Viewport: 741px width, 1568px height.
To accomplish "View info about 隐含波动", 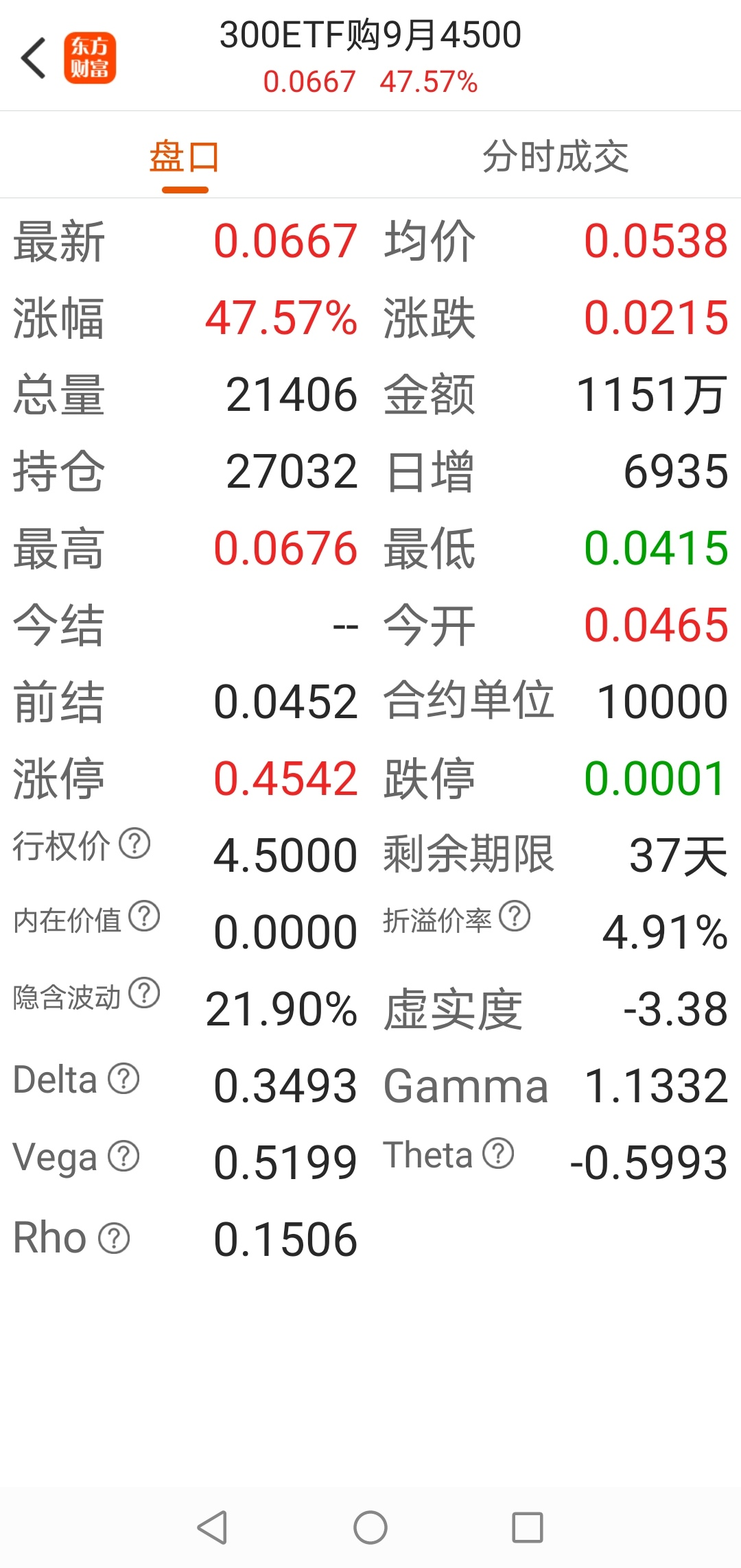I will [x=144, y=993].
